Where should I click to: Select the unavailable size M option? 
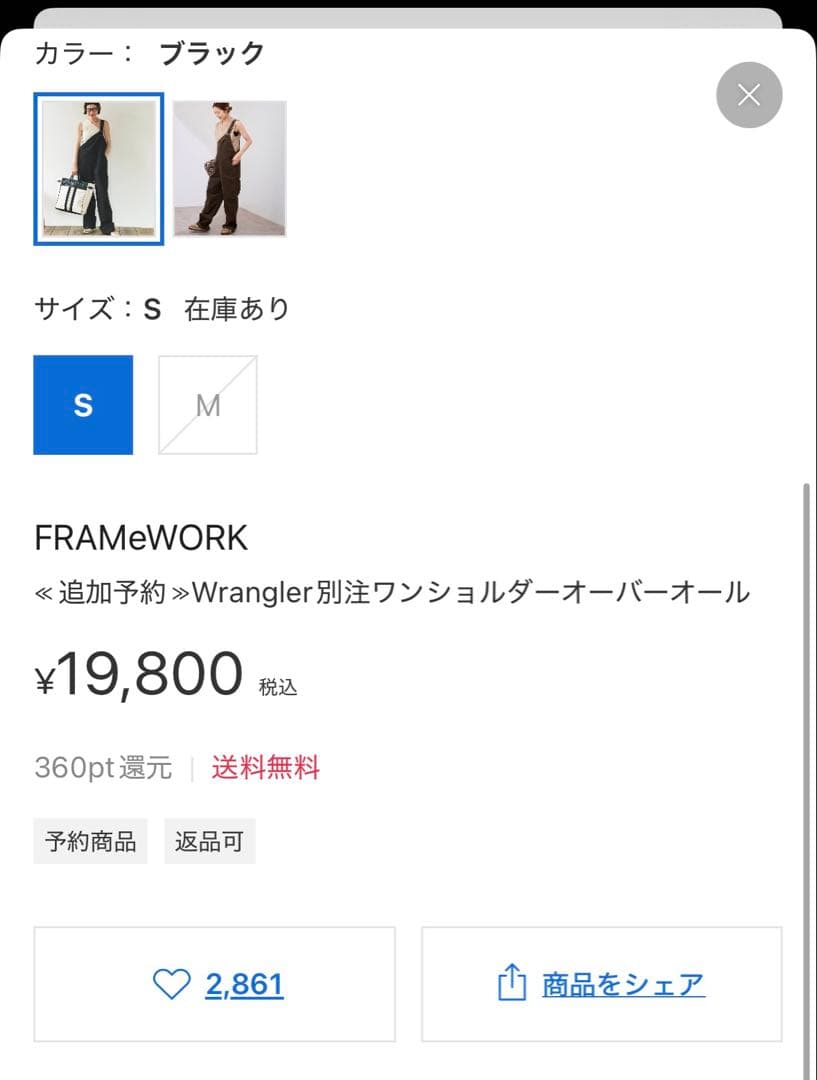[x=208, y=405]
